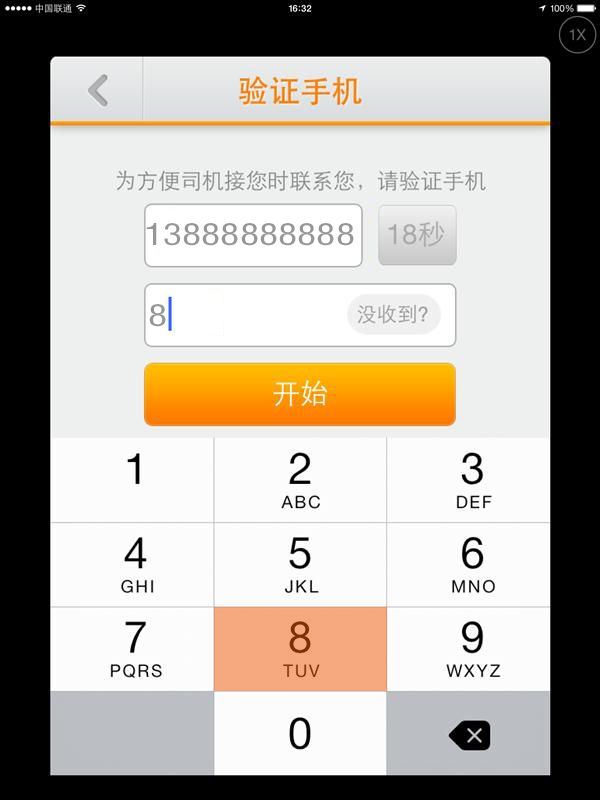This screenshot has width=600, height=800.
Task: Tap the 18秒 resend countdown button
Action: click(x=417, y=235)
